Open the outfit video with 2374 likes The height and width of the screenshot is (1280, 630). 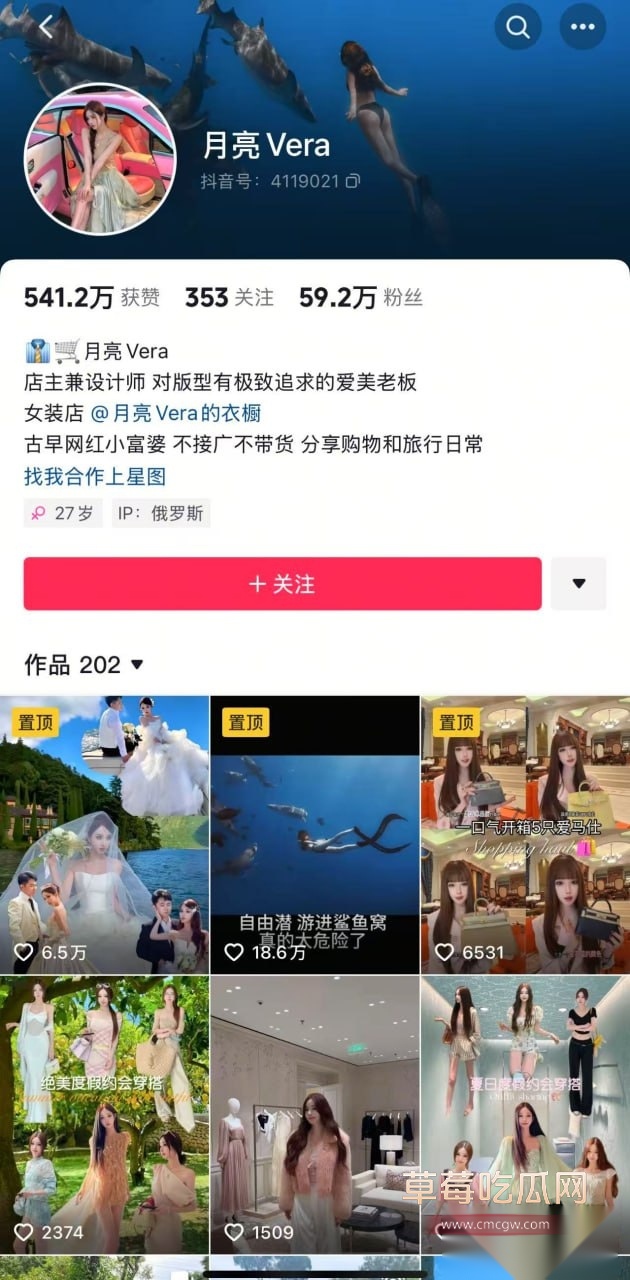(x=104, y=1115)
